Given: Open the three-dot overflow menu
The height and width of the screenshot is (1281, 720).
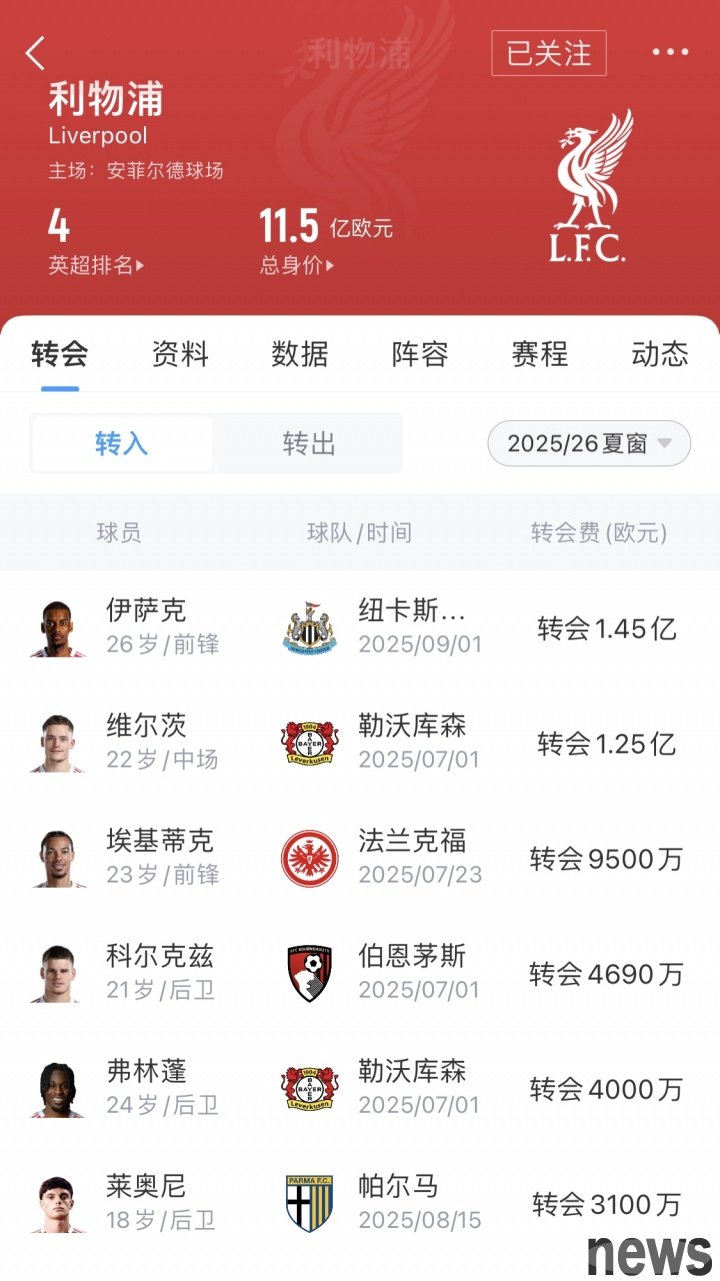Looking at the screenshot, I should 670,53.
